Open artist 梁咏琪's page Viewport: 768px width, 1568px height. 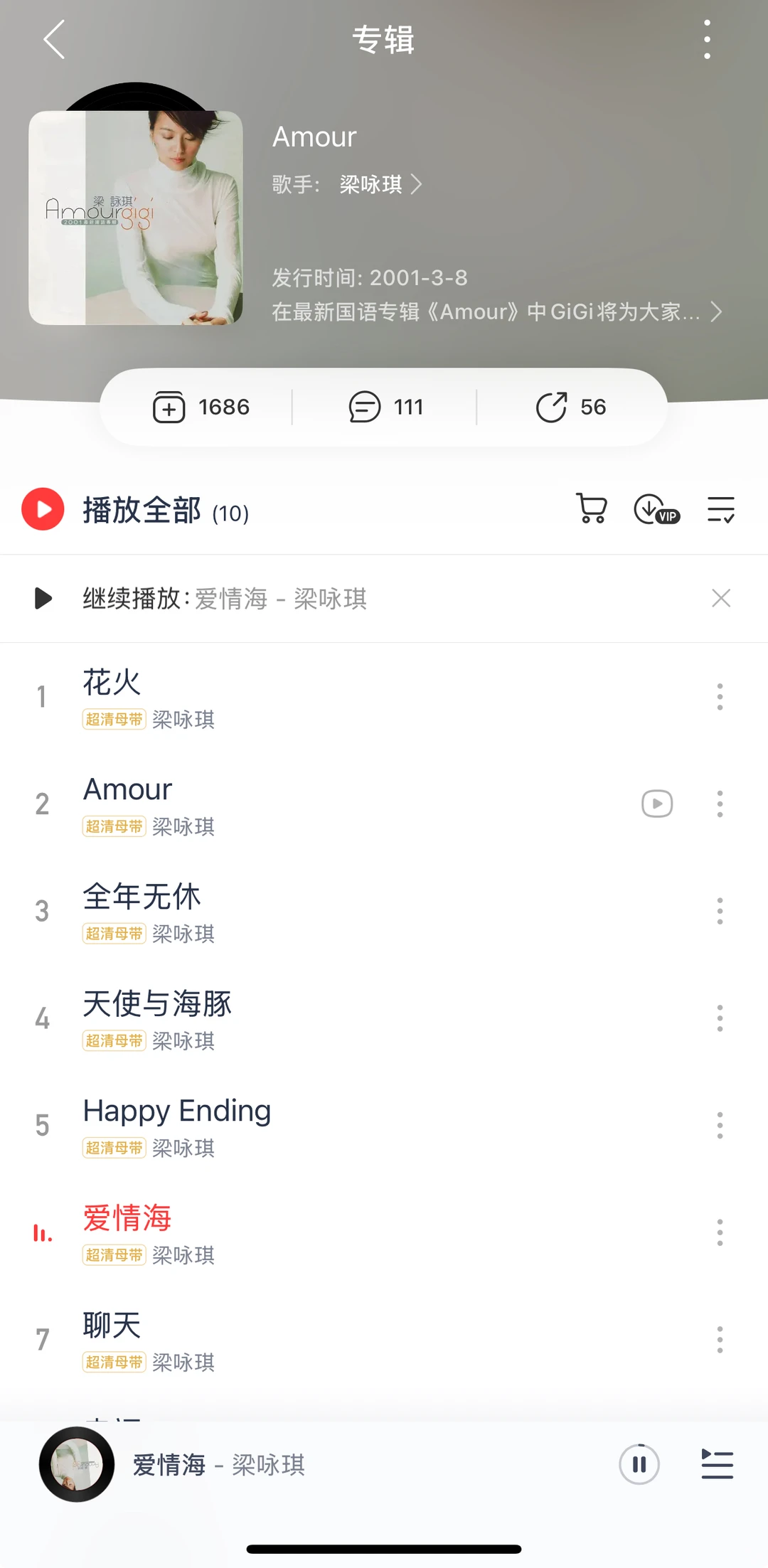point(380,185)
